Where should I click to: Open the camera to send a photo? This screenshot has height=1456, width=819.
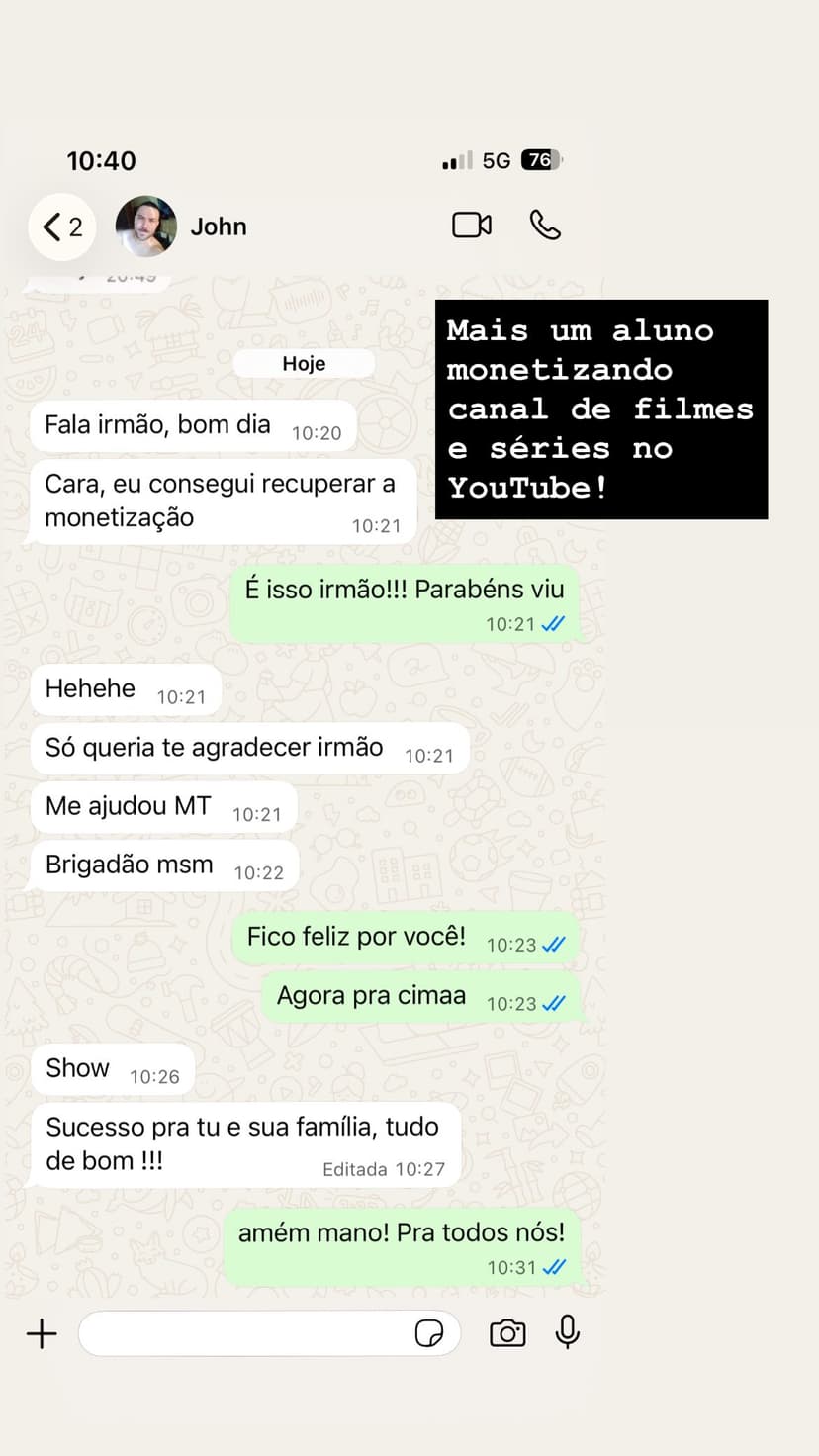[507, 1333]
